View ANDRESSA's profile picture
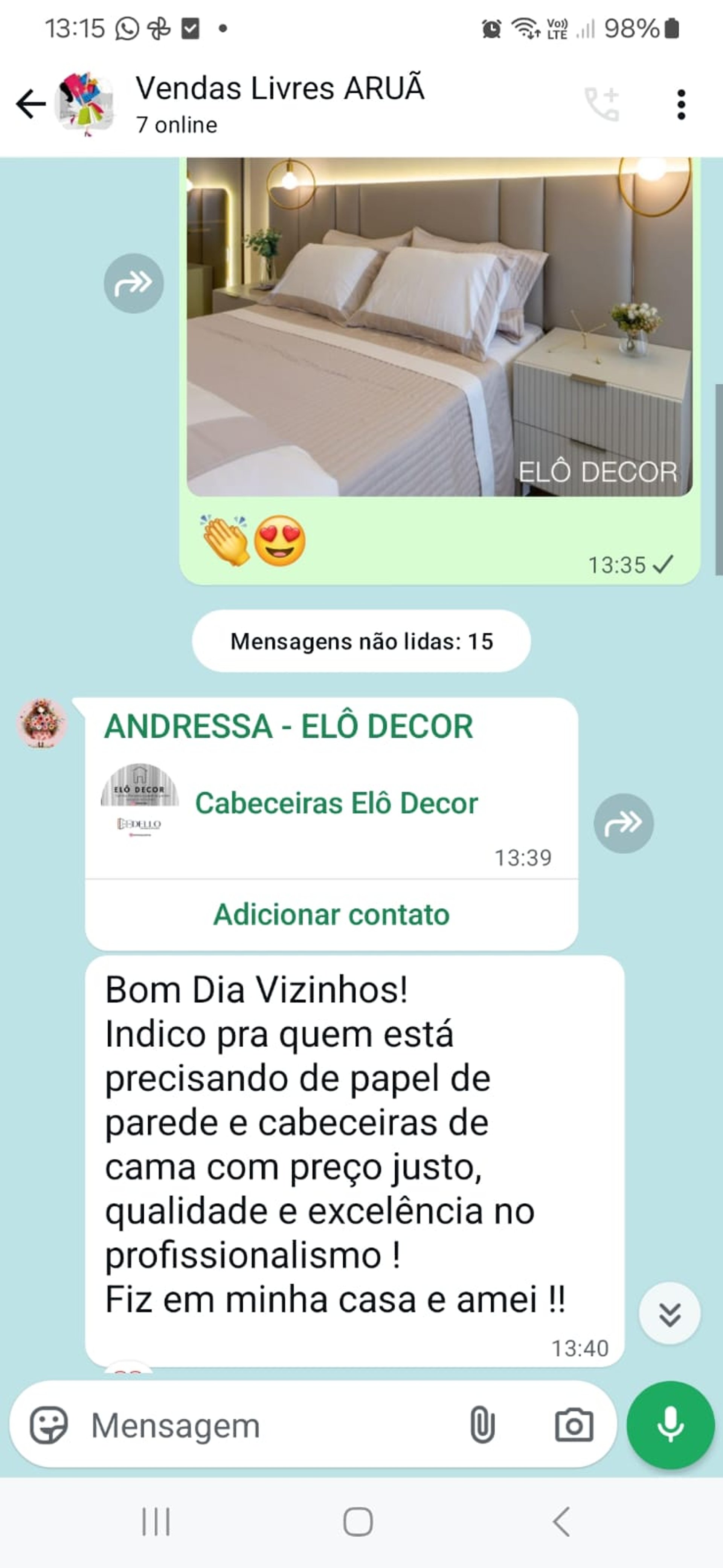The width and height of the screenshot is (723, 1568). tap(41, 723)
